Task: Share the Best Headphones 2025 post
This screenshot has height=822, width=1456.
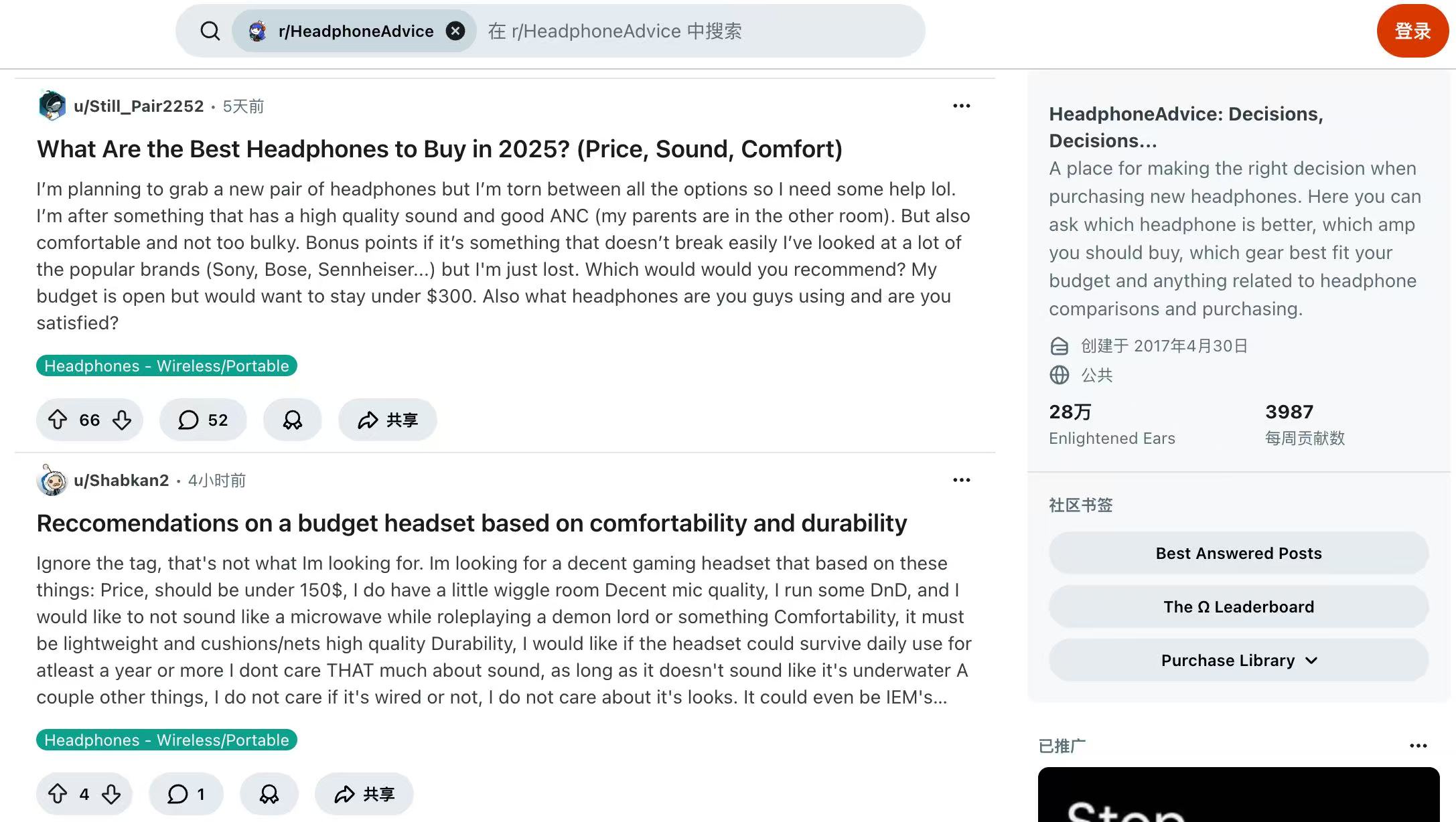Action: point(388,420)
